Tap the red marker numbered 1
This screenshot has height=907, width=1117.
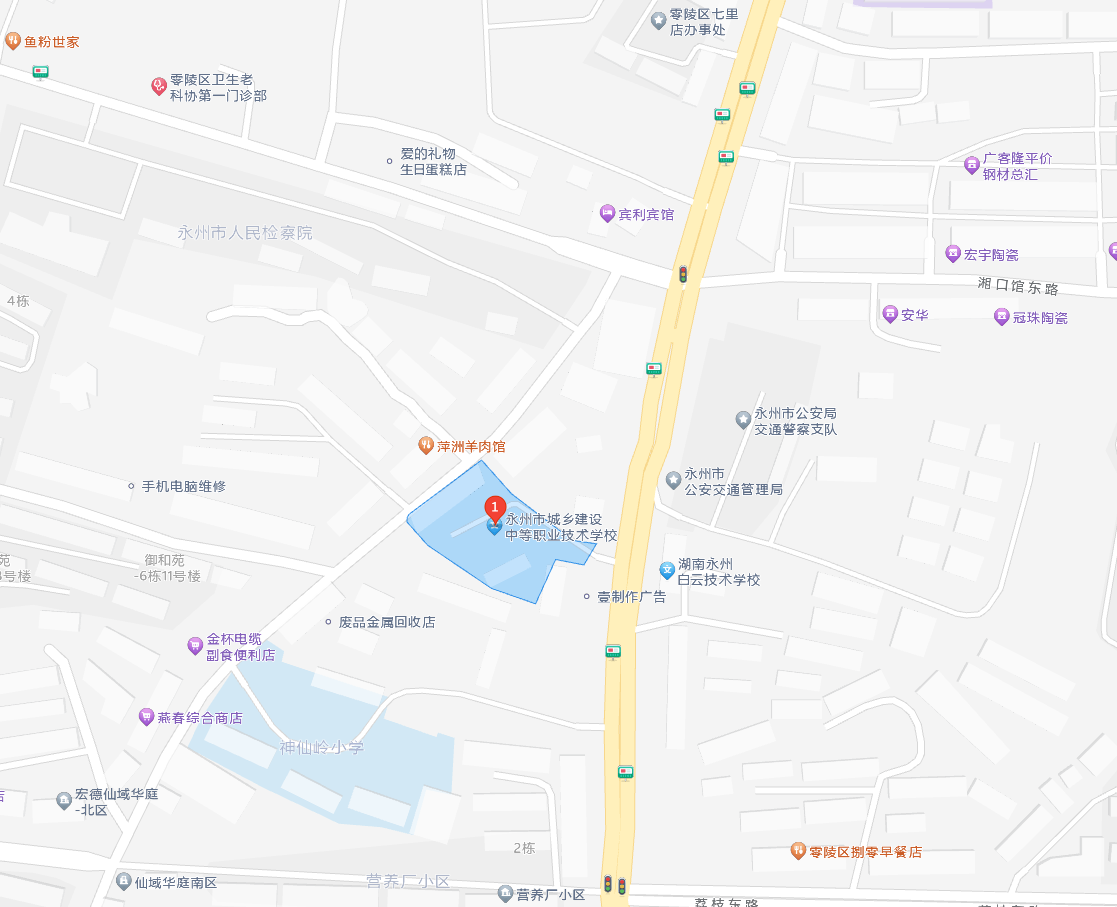tap(494, 507)
